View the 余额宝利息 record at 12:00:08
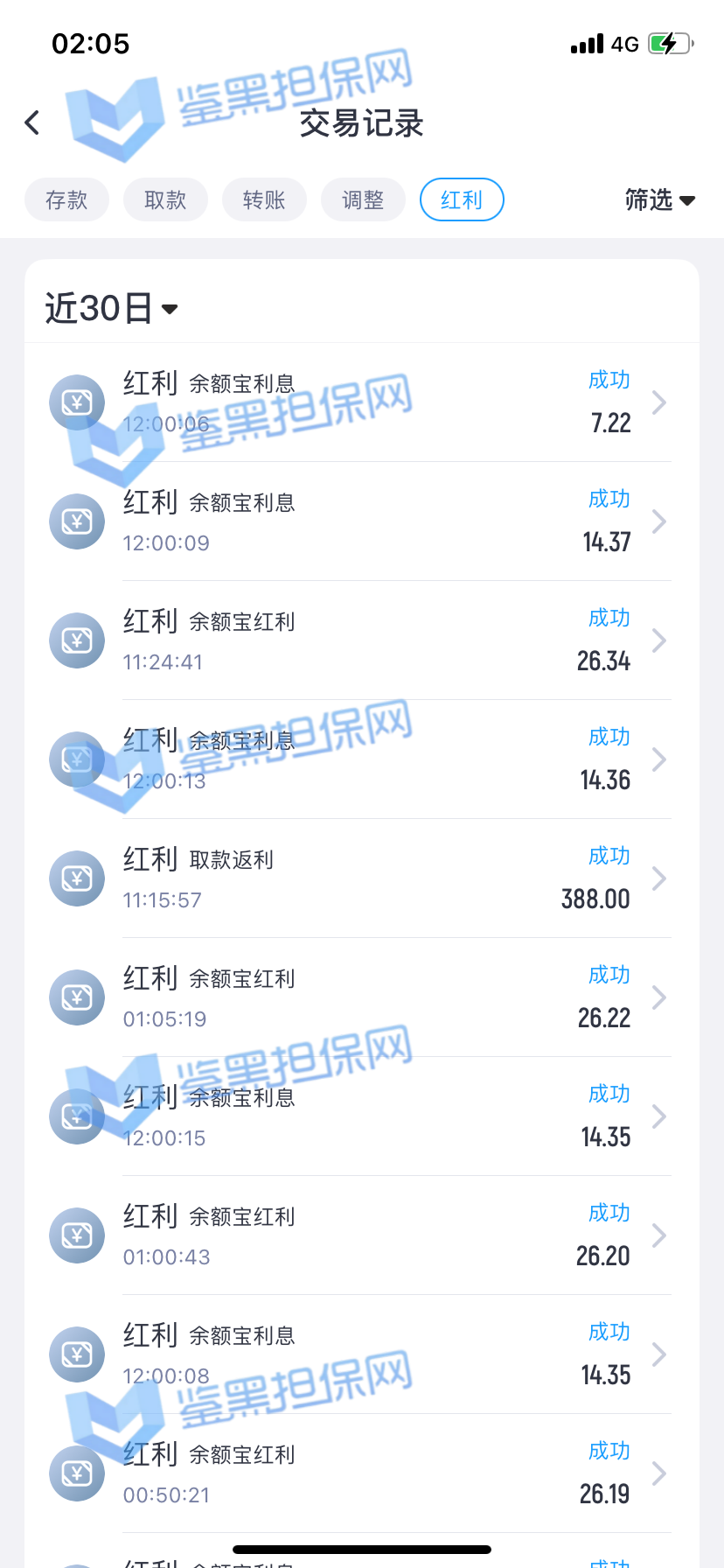 362,1354
